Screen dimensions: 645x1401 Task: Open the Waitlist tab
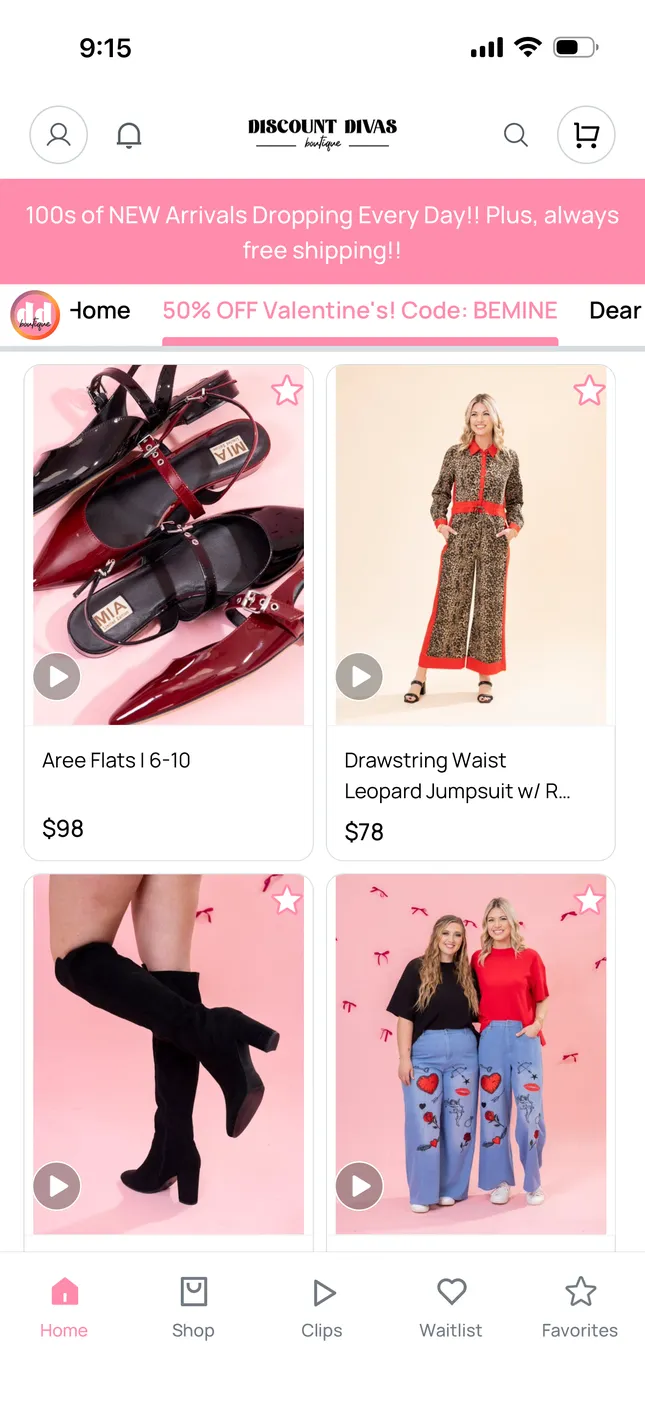point(451,1306)
